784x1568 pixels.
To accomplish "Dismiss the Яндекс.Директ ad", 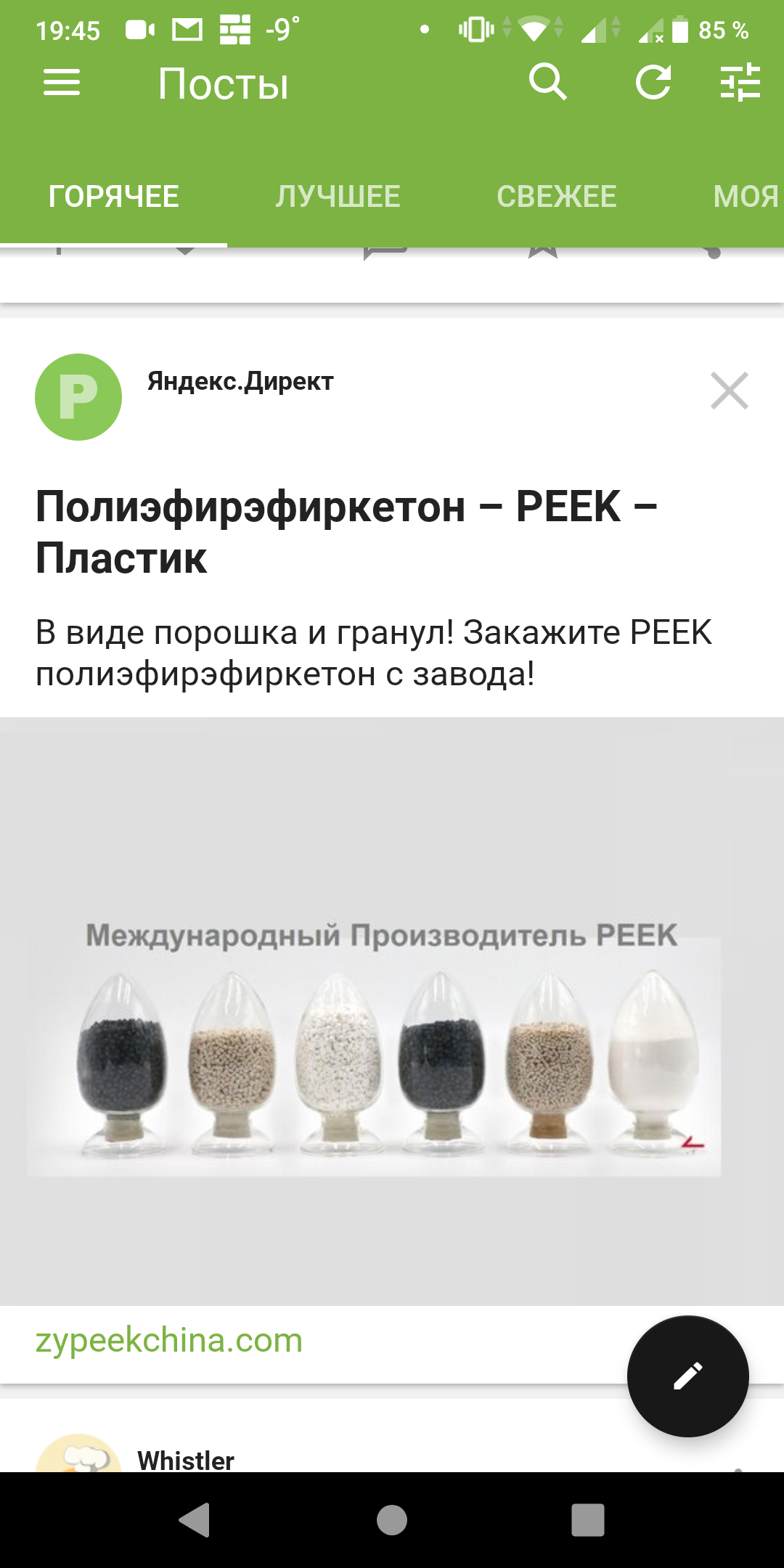I will tap(729, 391).
